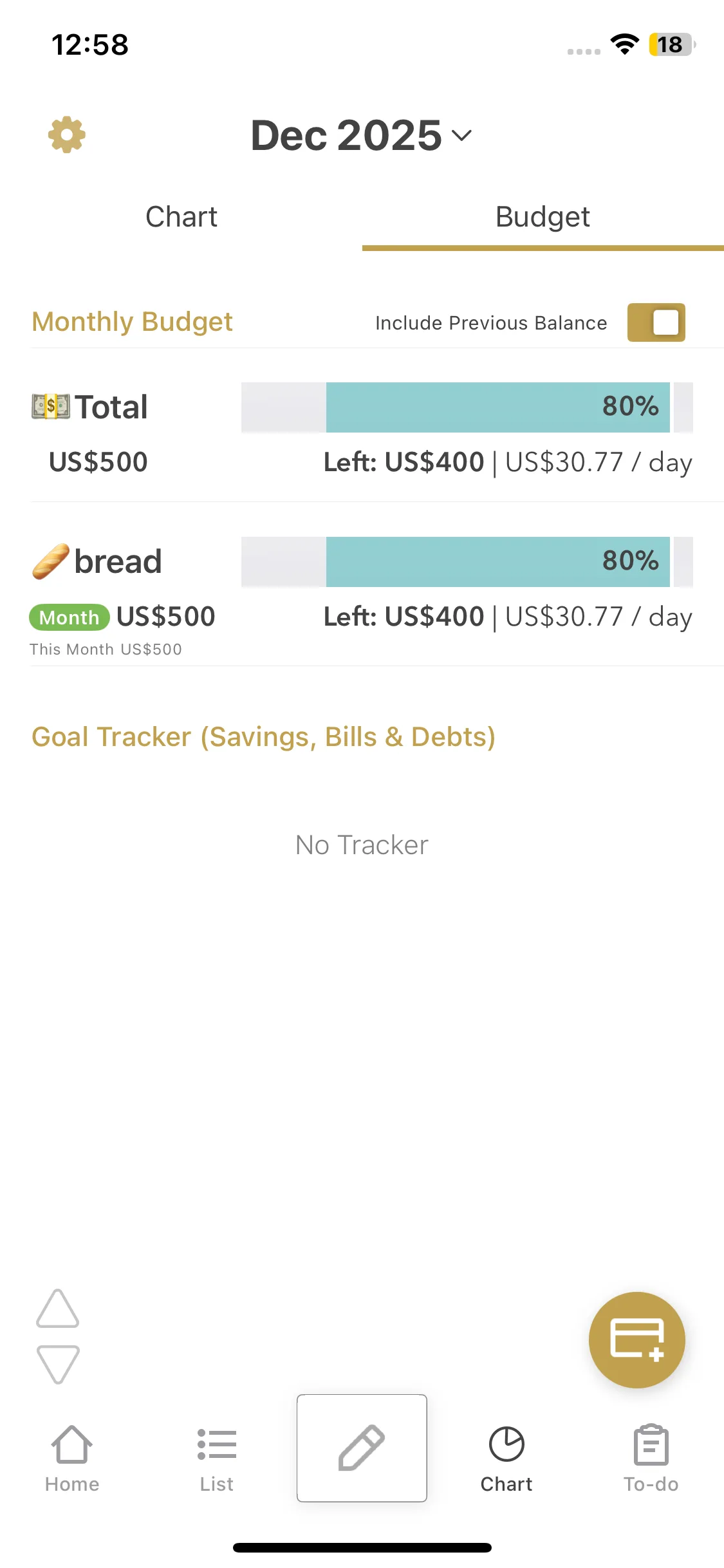This screenshot has width=724, height=1568.
Task: Switch to the top Chart tab
Action: click(181, 217)
